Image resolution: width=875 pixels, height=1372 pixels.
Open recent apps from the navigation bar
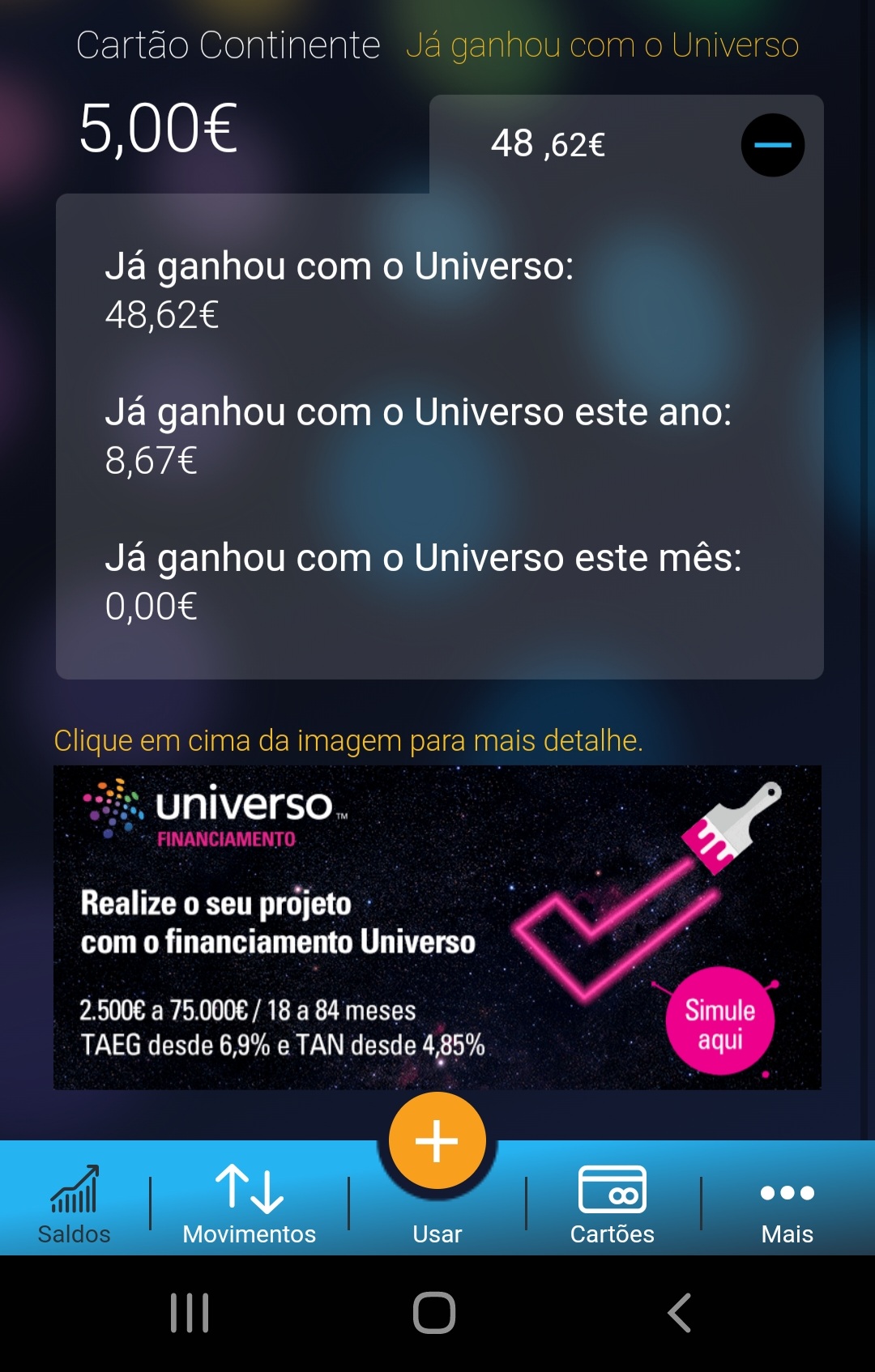pyautogui.click(x=190, y=1312)
